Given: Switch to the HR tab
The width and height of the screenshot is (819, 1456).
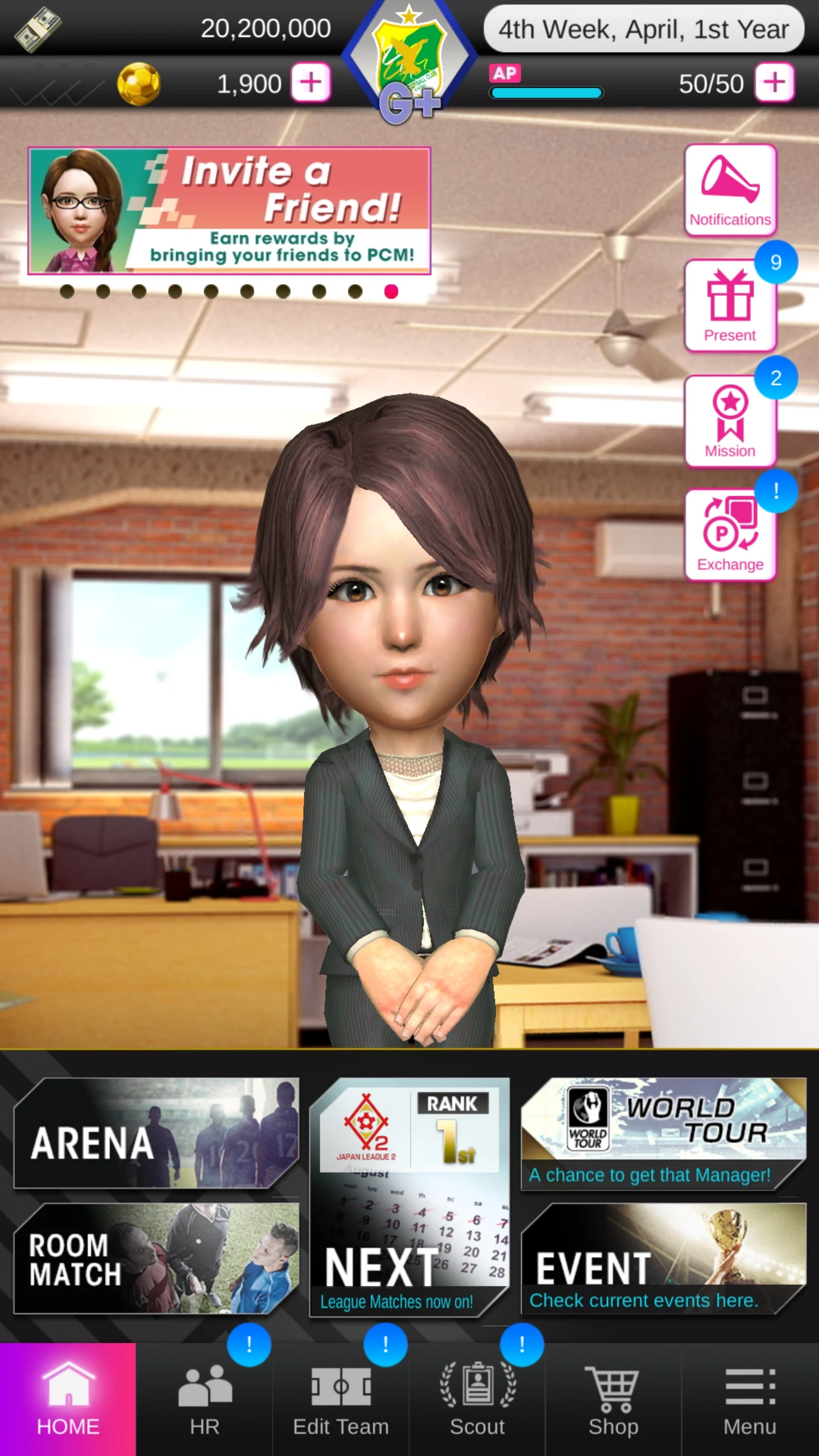Looking at the screenshot, I should pyautogui.click(x=204, y=1400).
